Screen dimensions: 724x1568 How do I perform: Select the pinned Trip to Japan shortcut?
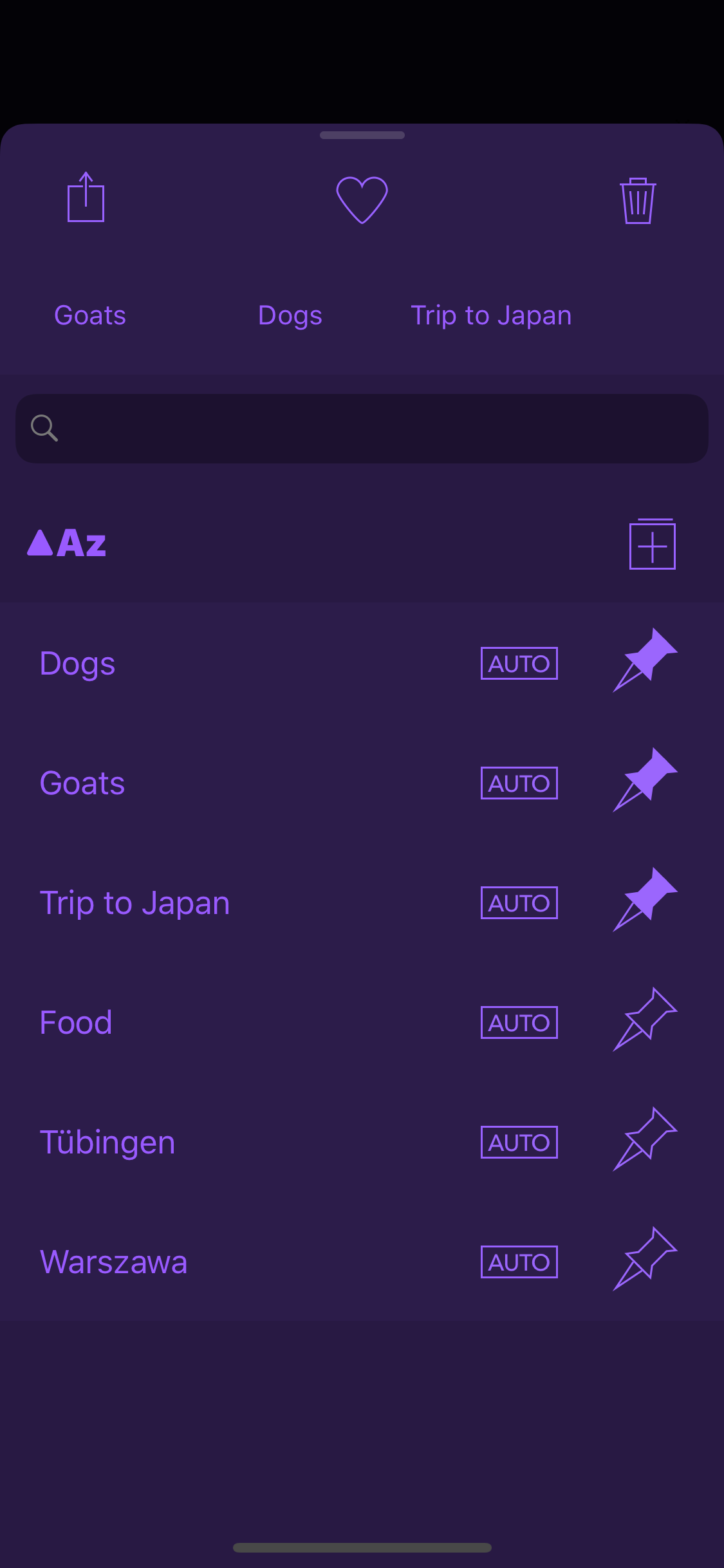tap(491, 315)
